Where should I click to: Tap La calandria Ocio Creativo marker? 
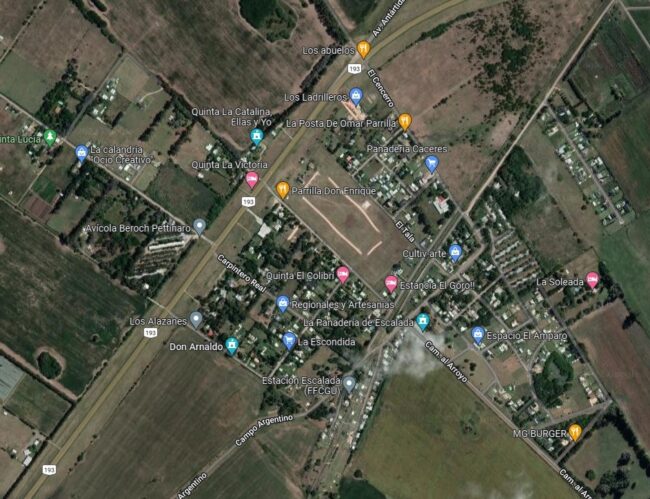click(81, 153)
